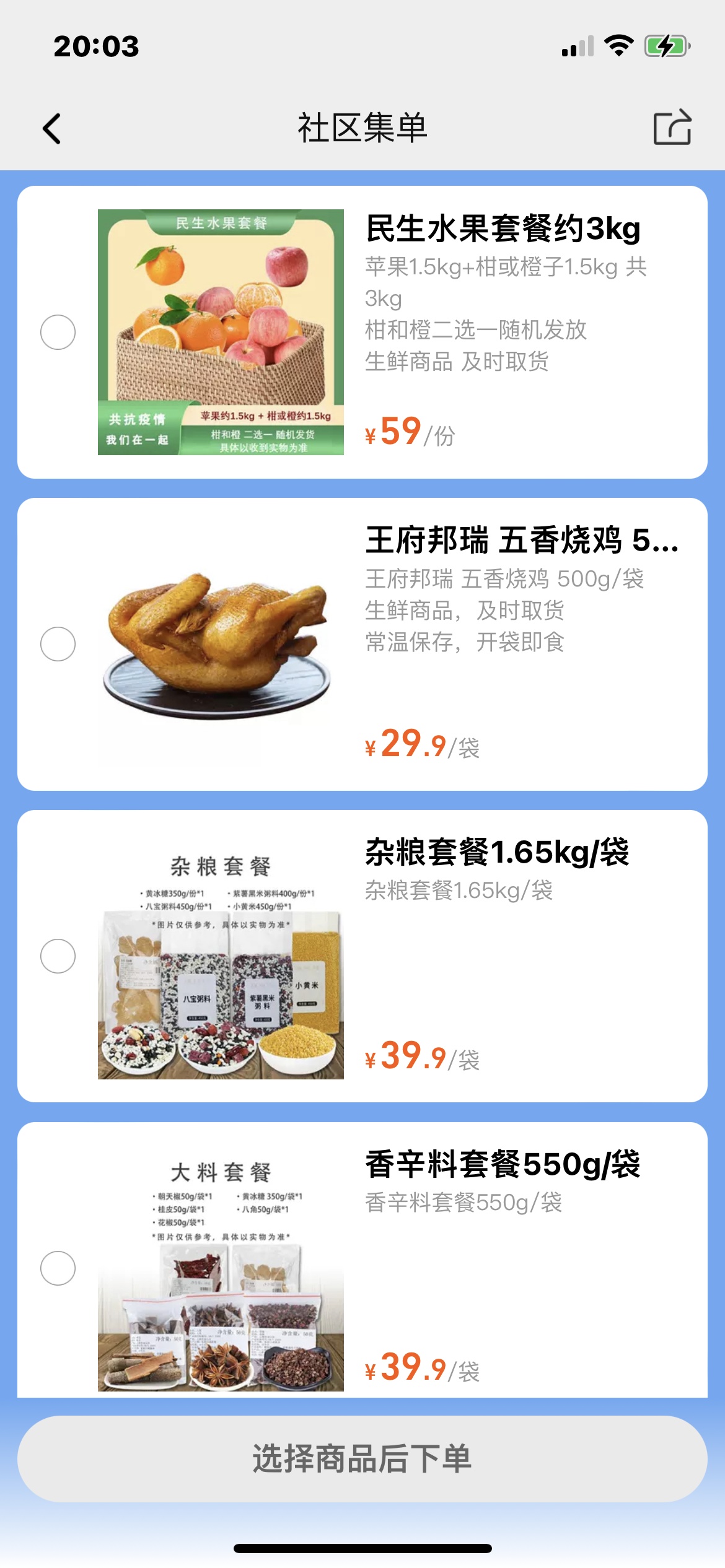The width and height of the screenshot is (725, 1568).
Task: Share the 社区集单 page
Action: (x=672, y=127)
